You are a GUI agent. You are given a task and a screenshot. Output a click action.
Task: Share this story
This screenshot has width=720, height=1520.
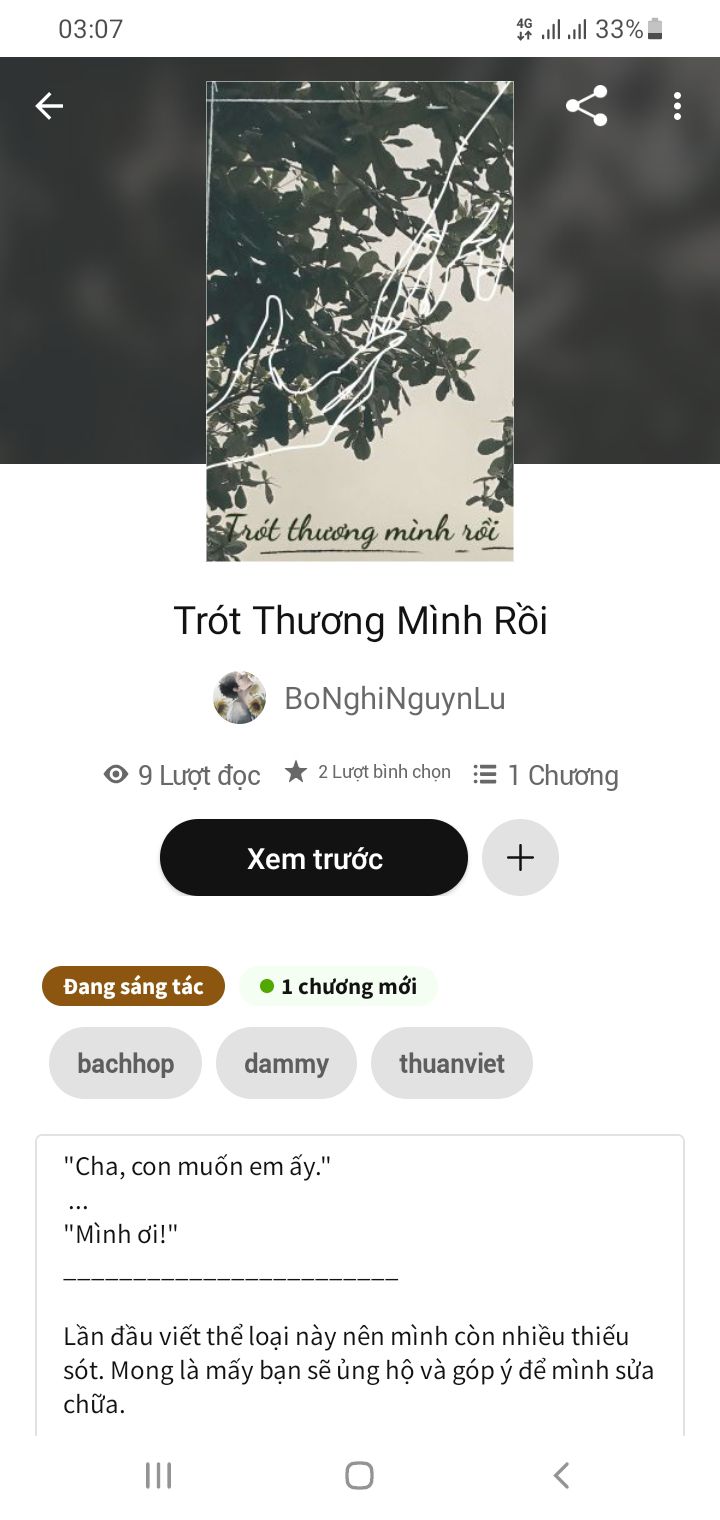click(x=586, y=106)
